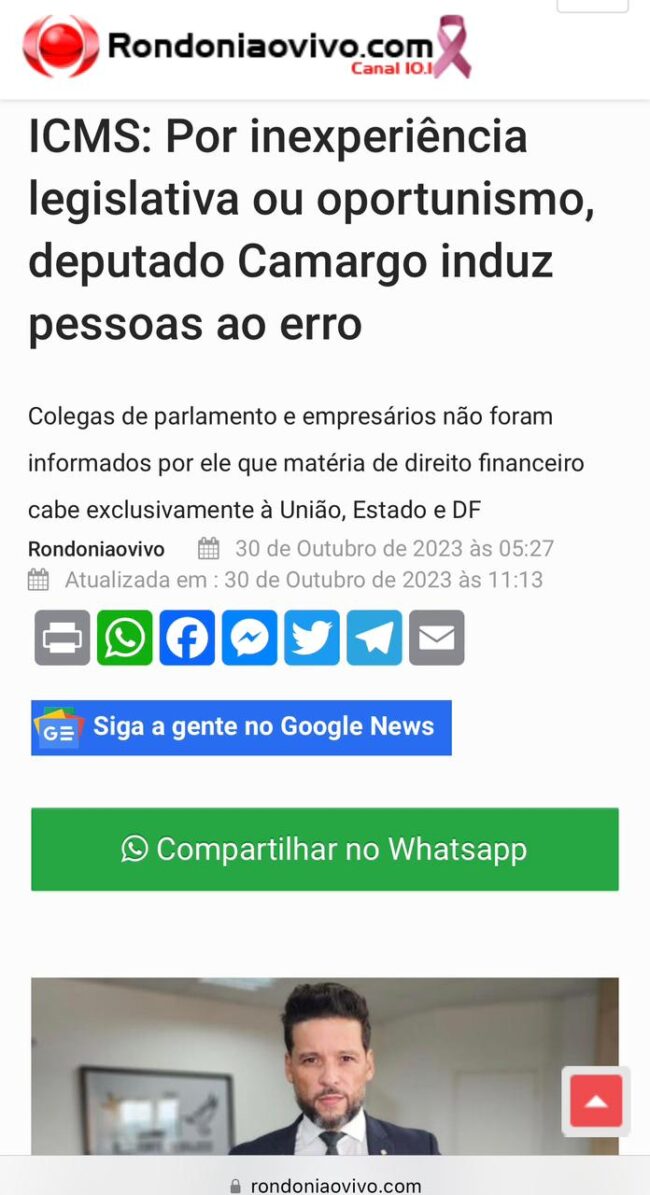Tap Compartilhar no Whatsapp button
650x1195 pixels.
click(324, 849)
